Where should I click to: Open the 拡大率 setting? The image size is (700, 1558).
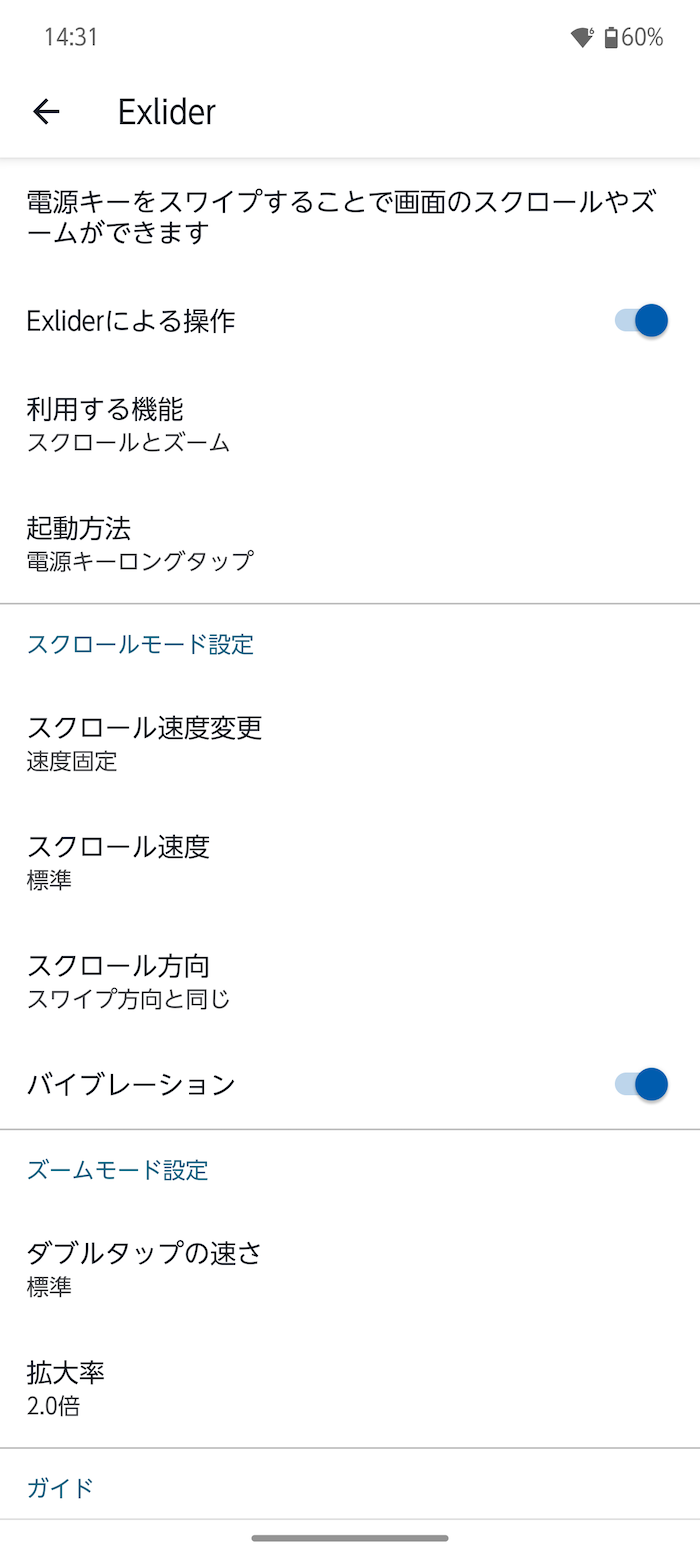(350, 1387)
